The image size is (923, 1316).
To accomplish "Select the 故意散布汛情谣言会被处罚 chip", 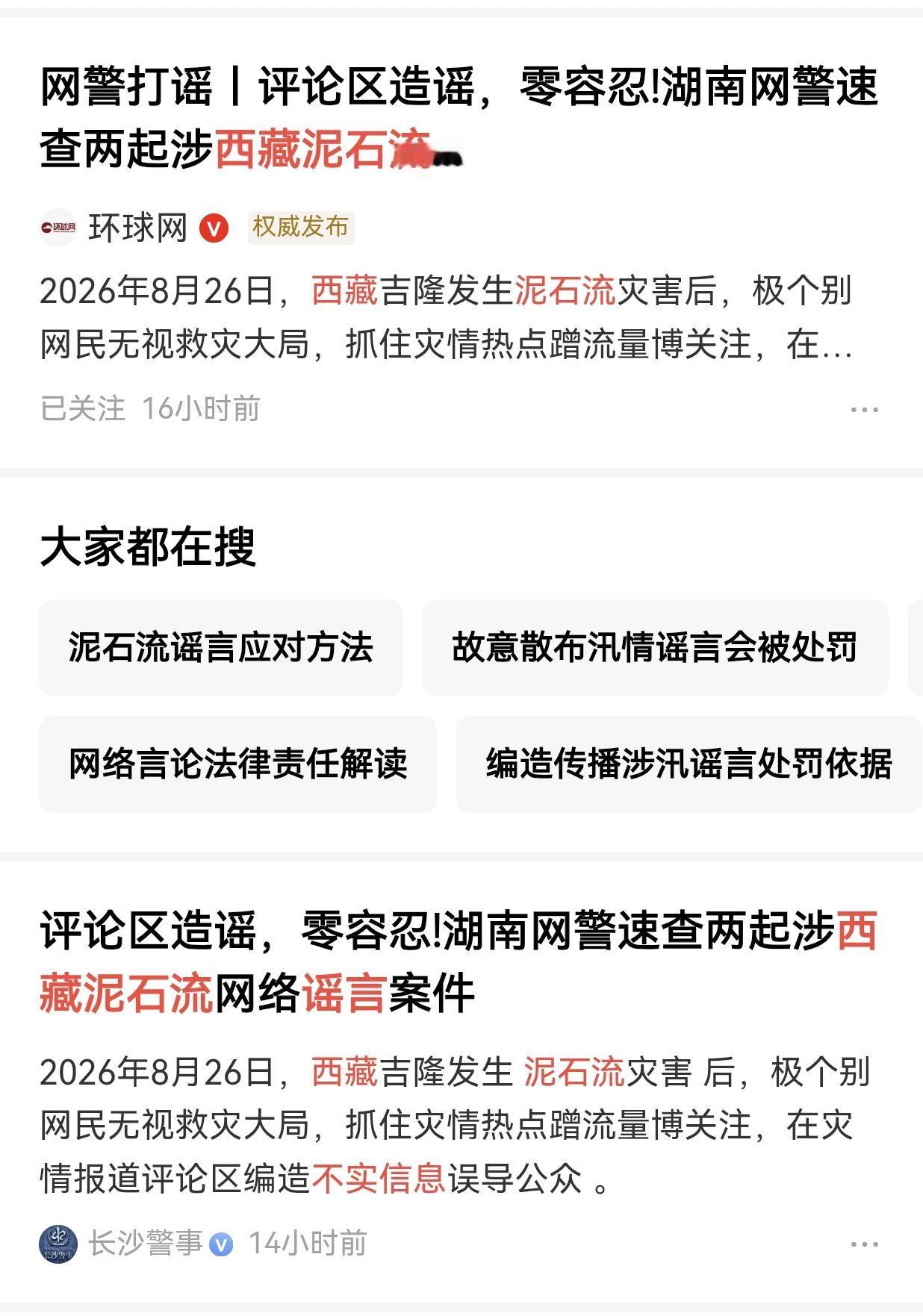I will [655, 647].
